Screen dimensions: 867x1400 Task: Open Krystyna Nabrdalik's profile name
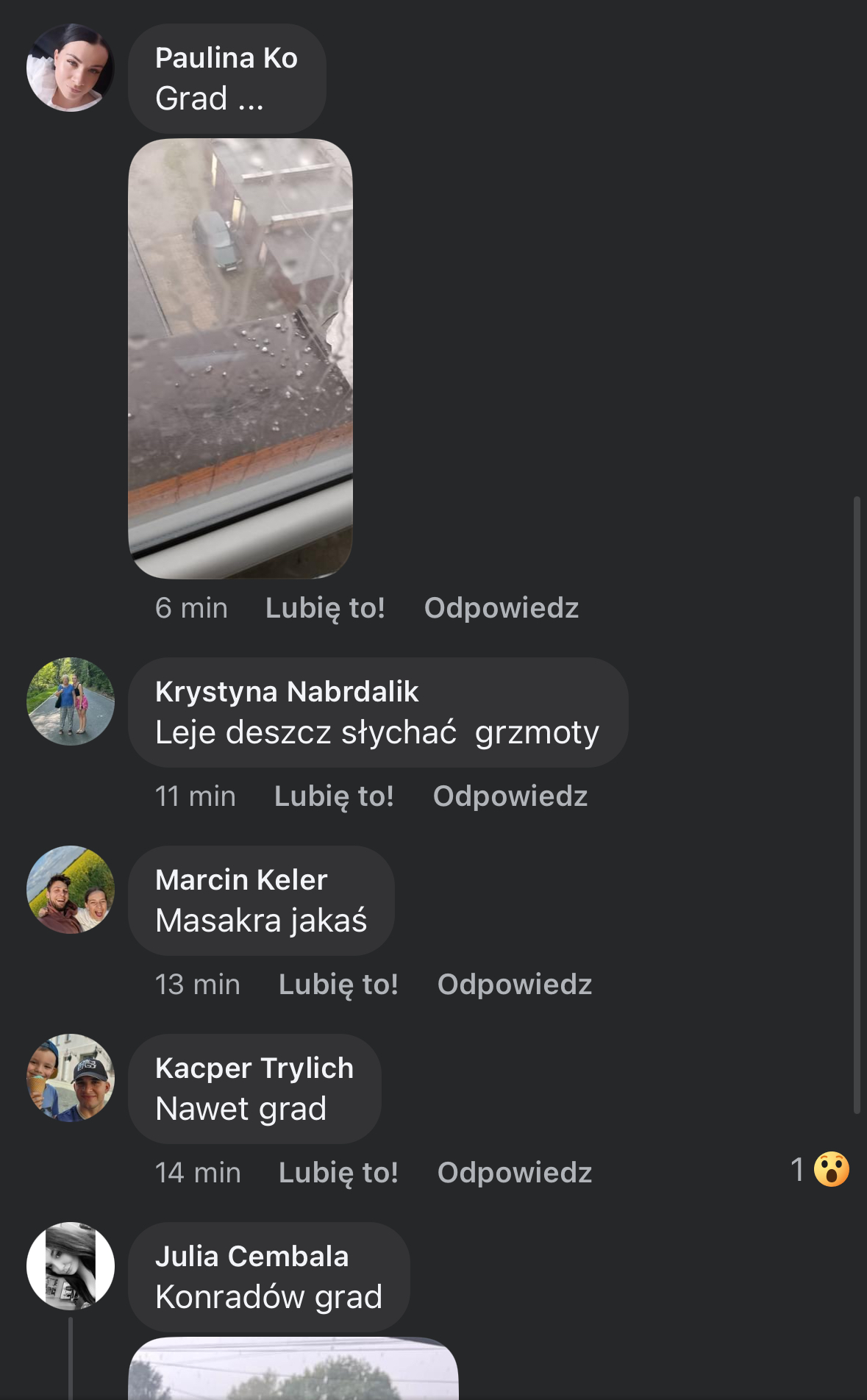coord(287,692)
